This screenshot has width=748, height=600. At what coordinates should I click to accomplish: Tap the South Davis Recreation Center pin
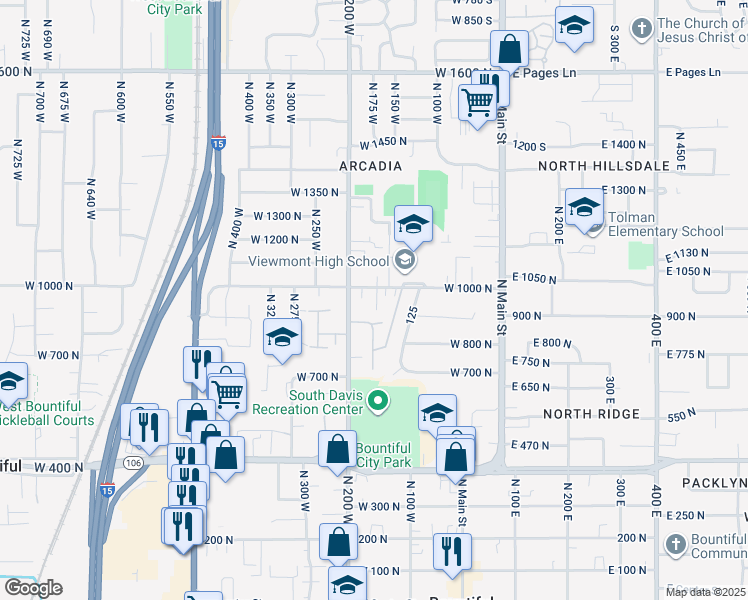378,402
